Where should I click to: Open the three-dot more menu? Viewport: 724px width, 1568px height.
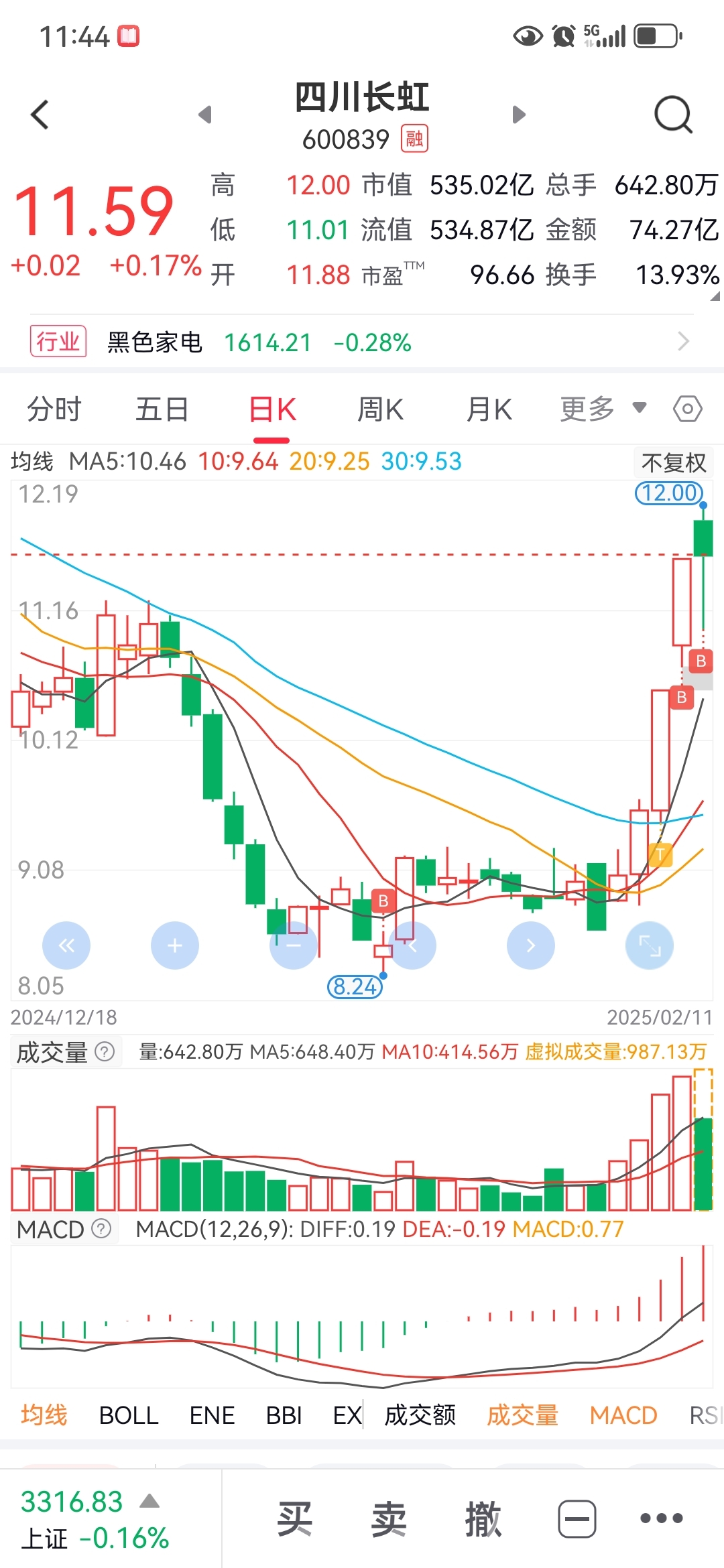pyautogui.click(x=661, y=1518)
